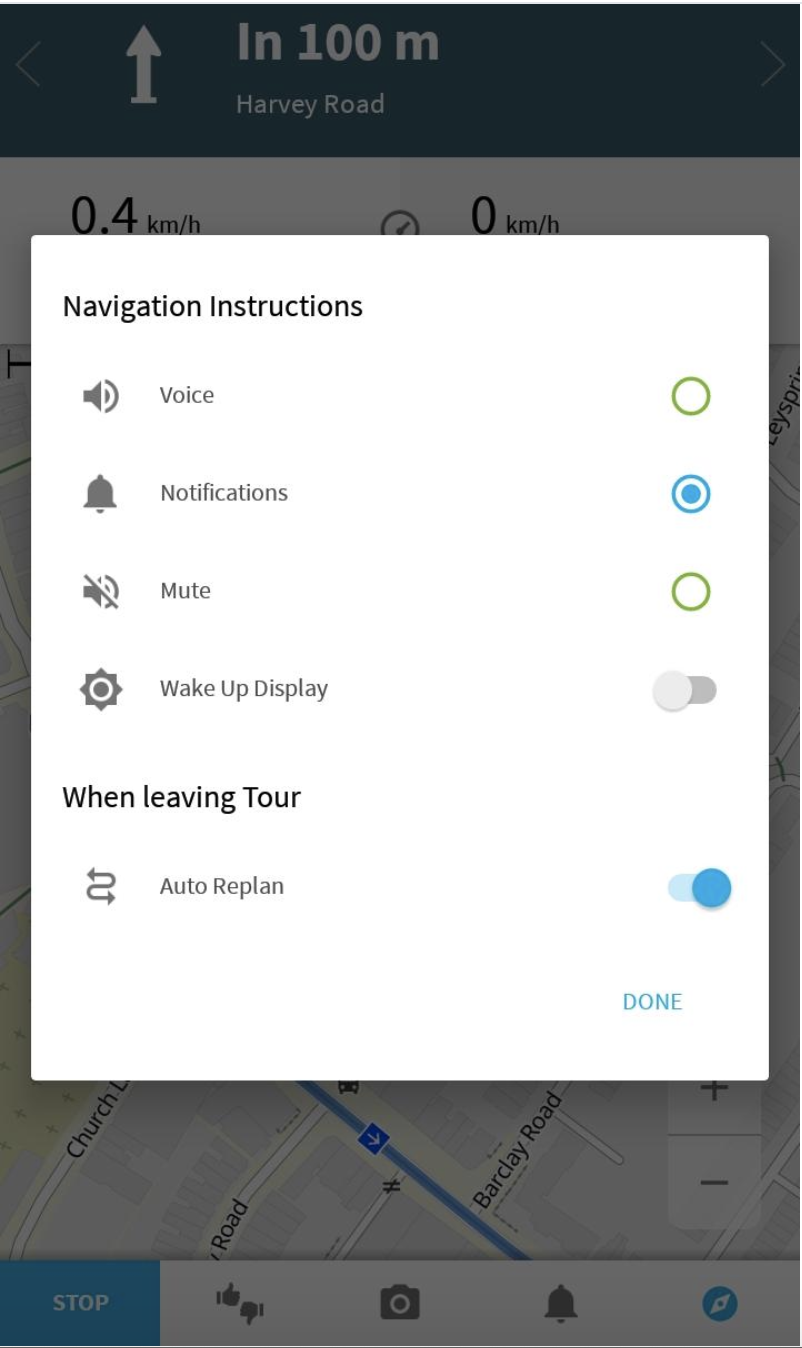This screenshot has height=1348, width=802.
Task: Open the bell icon in bottom bar
Action: (x=560, y=1303)
